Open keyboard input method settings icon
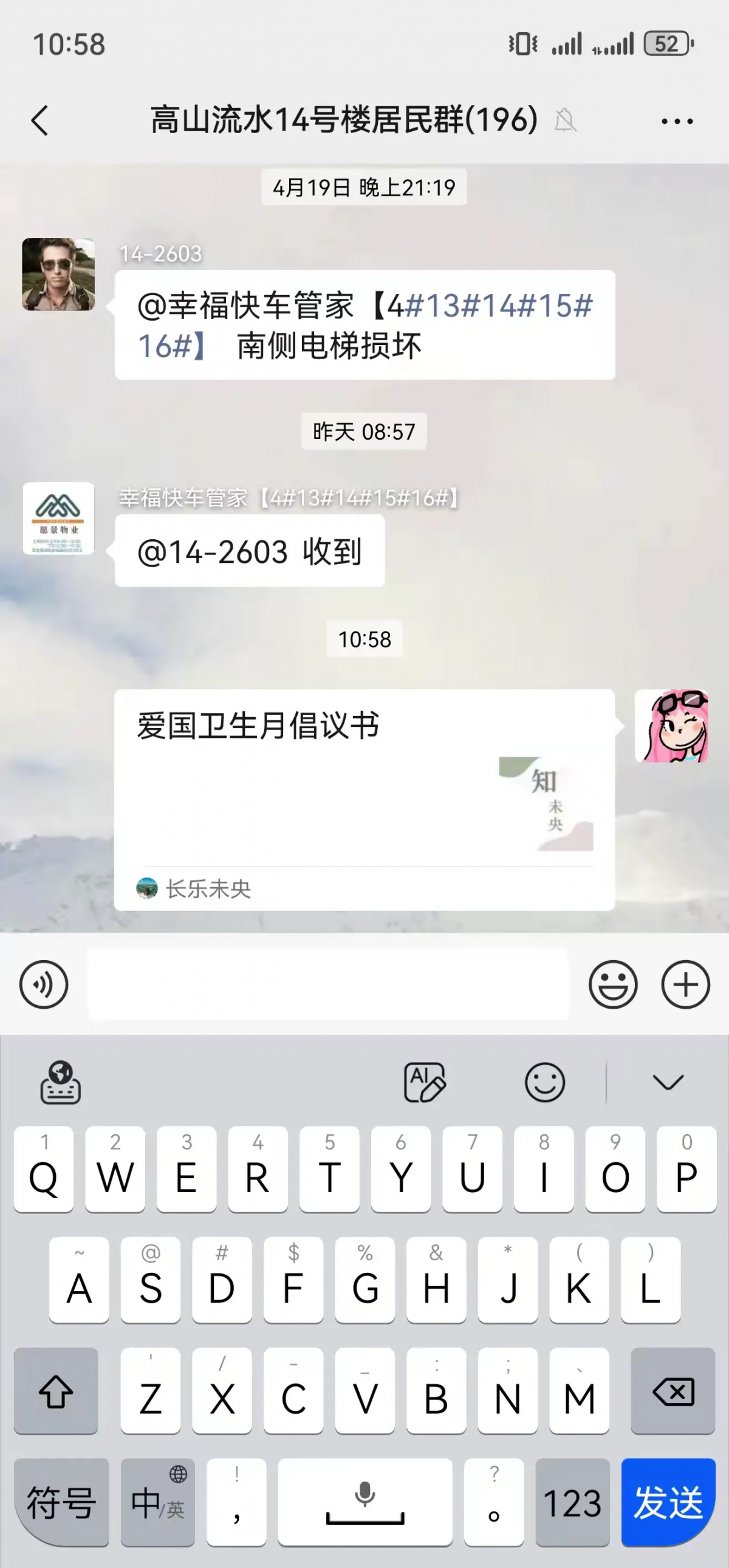 (x=60, y=1082)
